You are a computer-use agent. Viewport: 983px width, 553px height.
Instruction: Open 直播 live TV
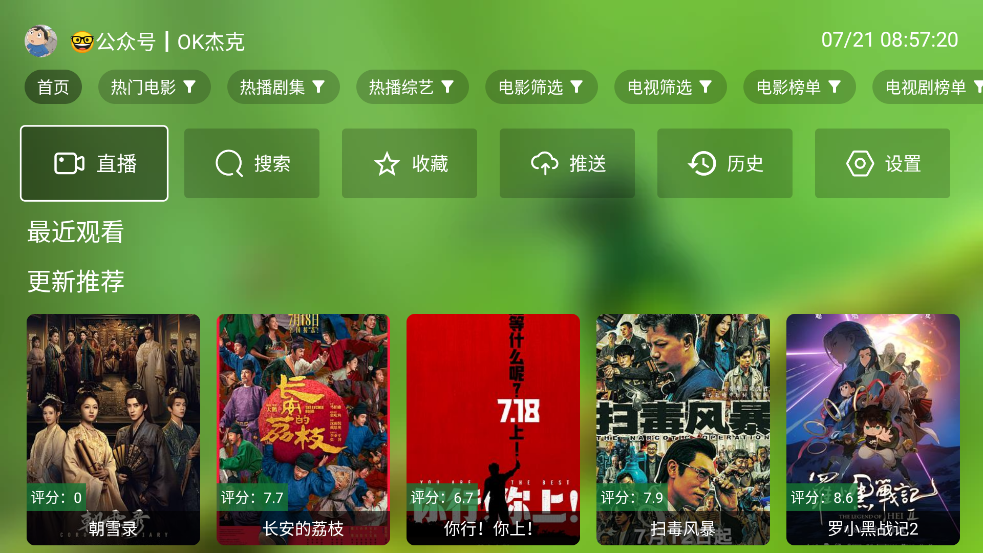tap(94, 163)
